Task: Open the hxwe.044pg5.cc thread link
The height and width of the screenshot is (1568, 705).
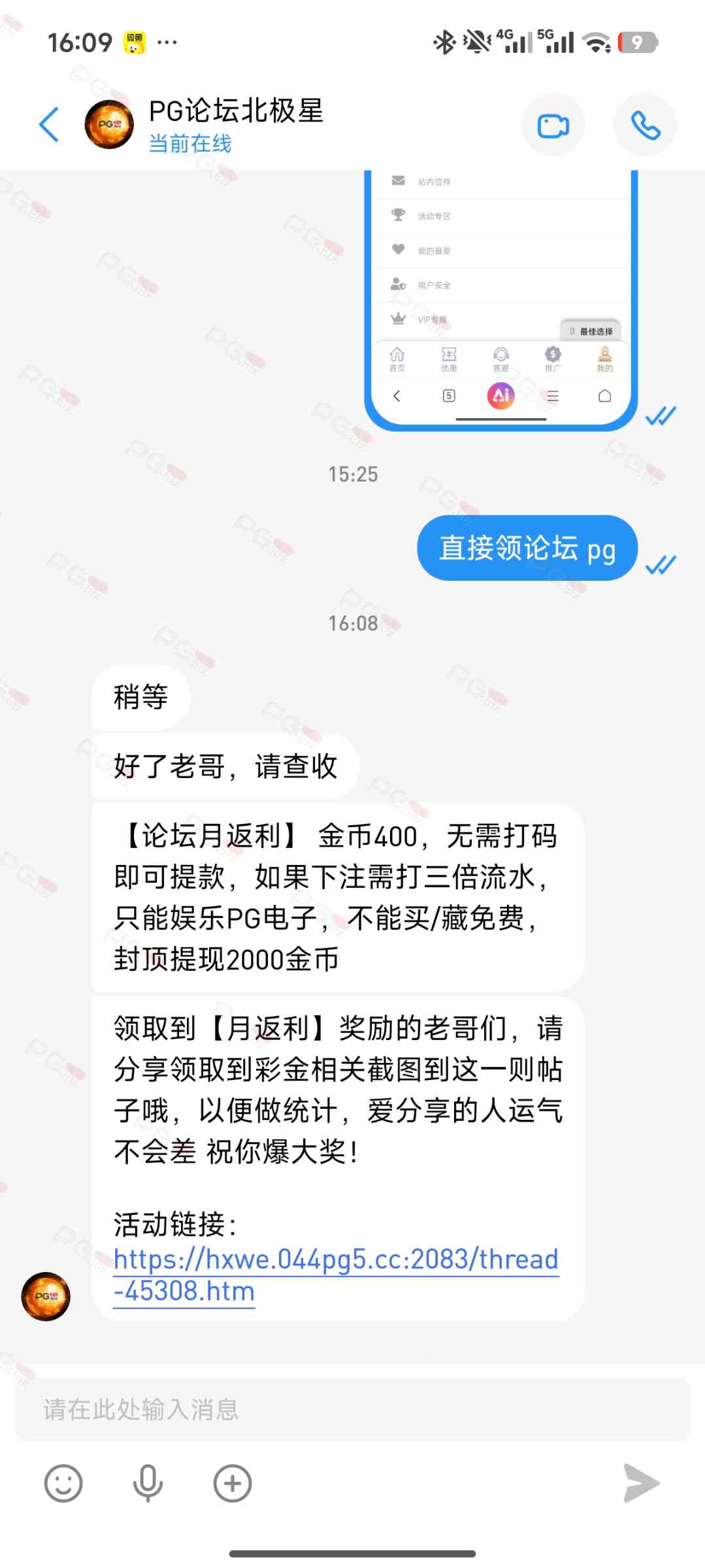Action: click(336, 1273)
